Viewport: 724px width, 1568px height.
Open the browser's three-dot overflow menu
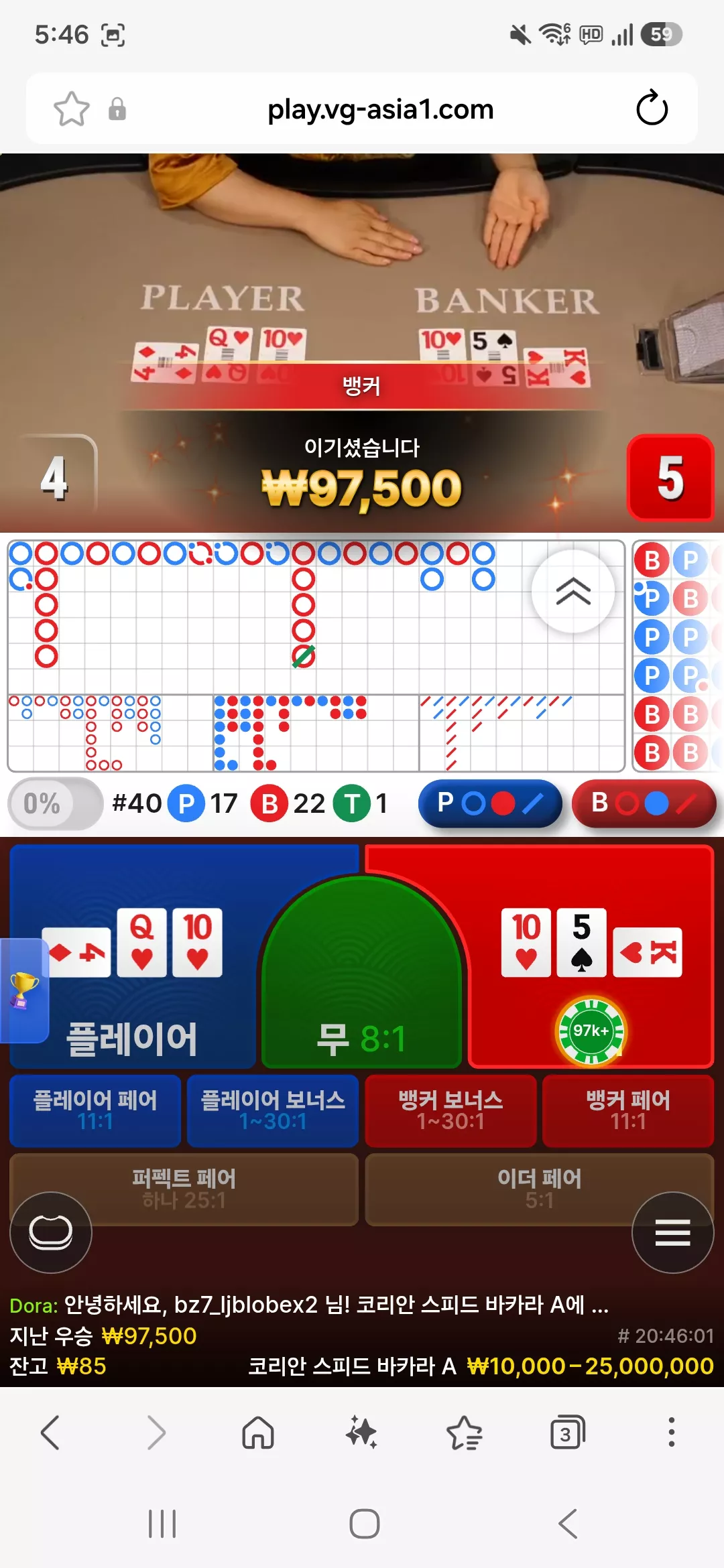click(671, 1433)
